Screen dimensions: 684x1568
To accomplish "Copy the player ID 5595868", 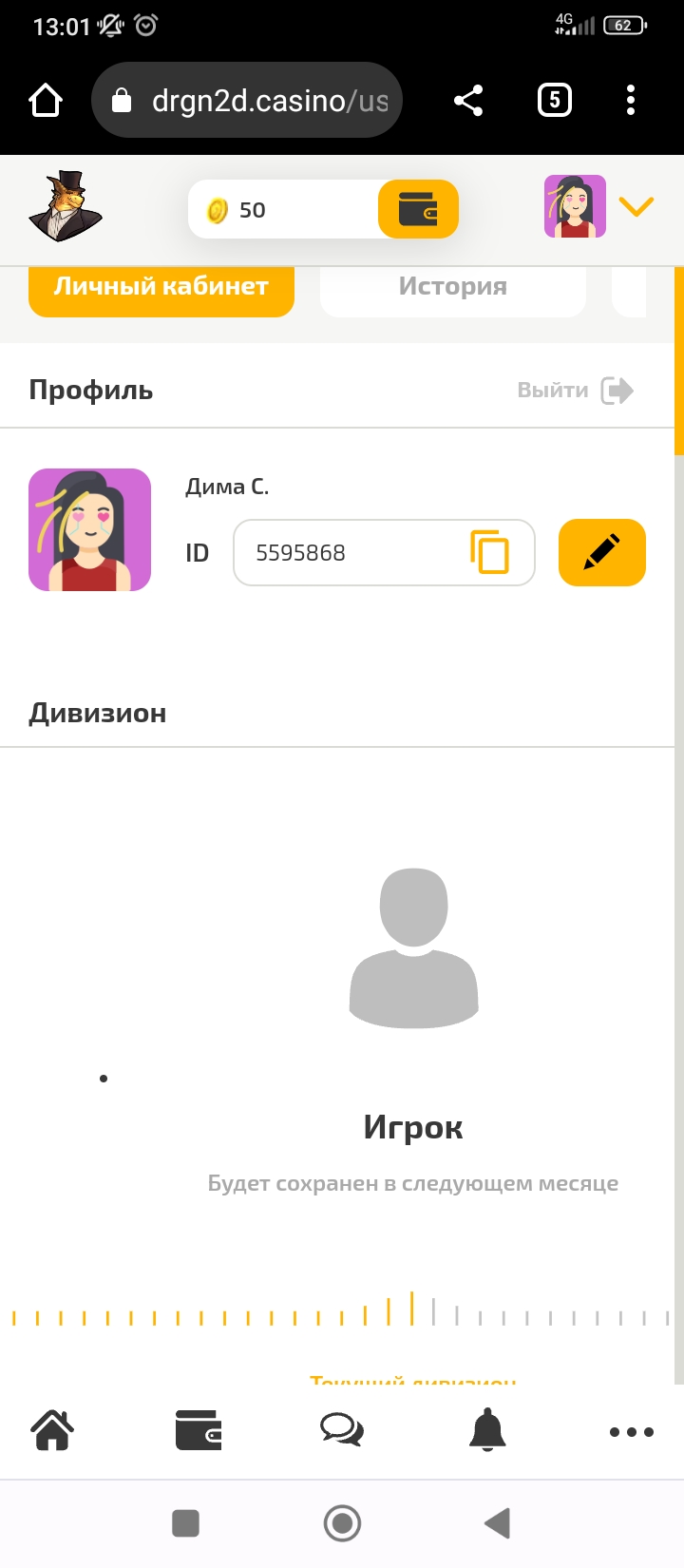I will 490,552.
